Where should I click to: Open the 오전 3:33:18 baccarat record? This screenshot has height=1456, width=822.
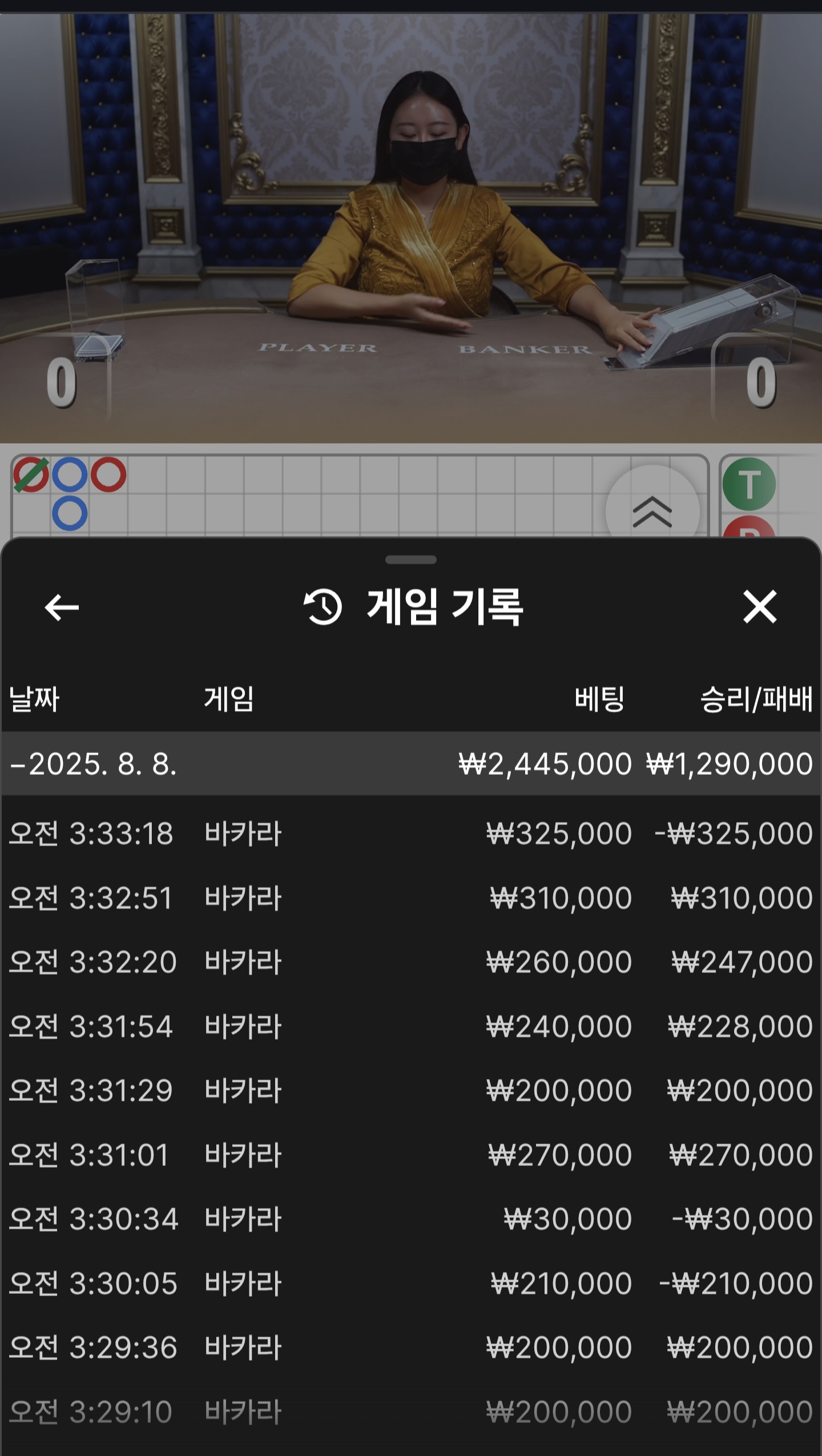[x=411, y=833]
